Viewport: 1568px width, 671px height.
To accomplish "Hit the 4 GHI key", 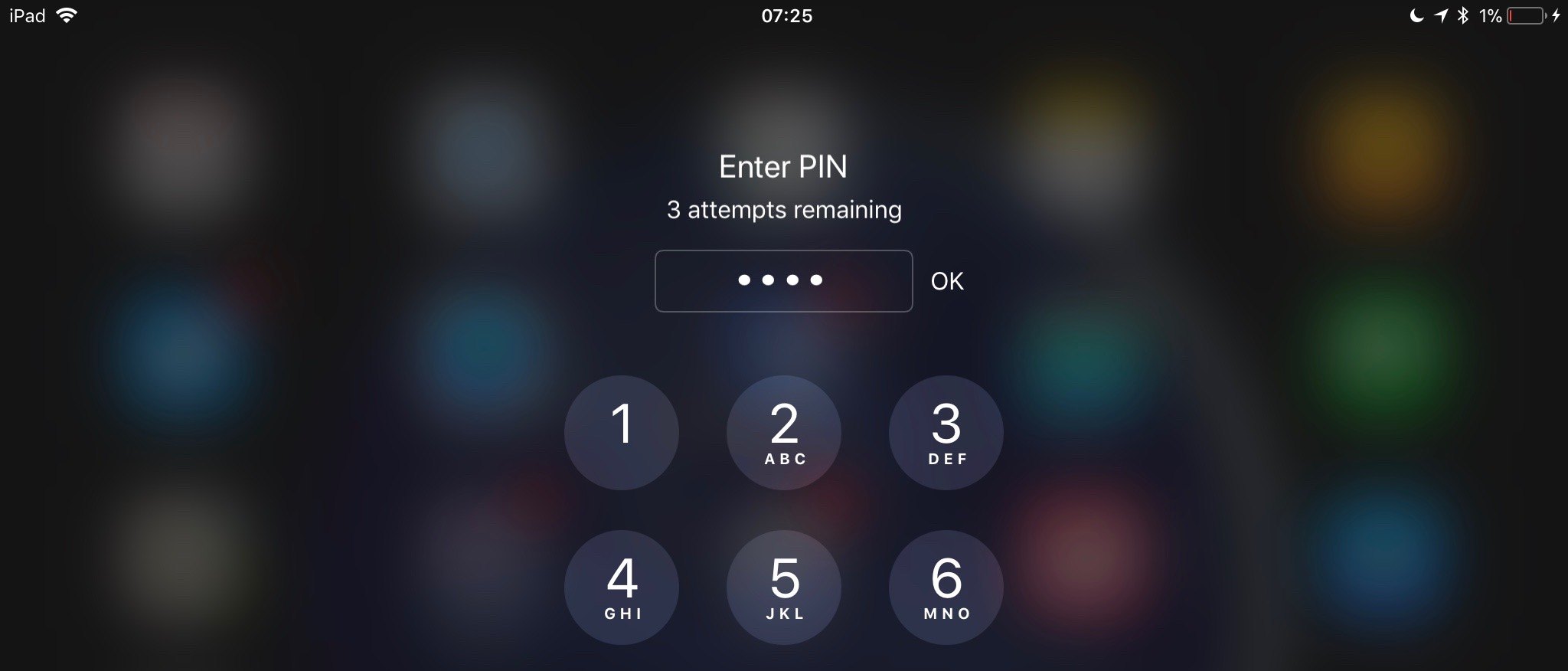I will pos(622,588).
